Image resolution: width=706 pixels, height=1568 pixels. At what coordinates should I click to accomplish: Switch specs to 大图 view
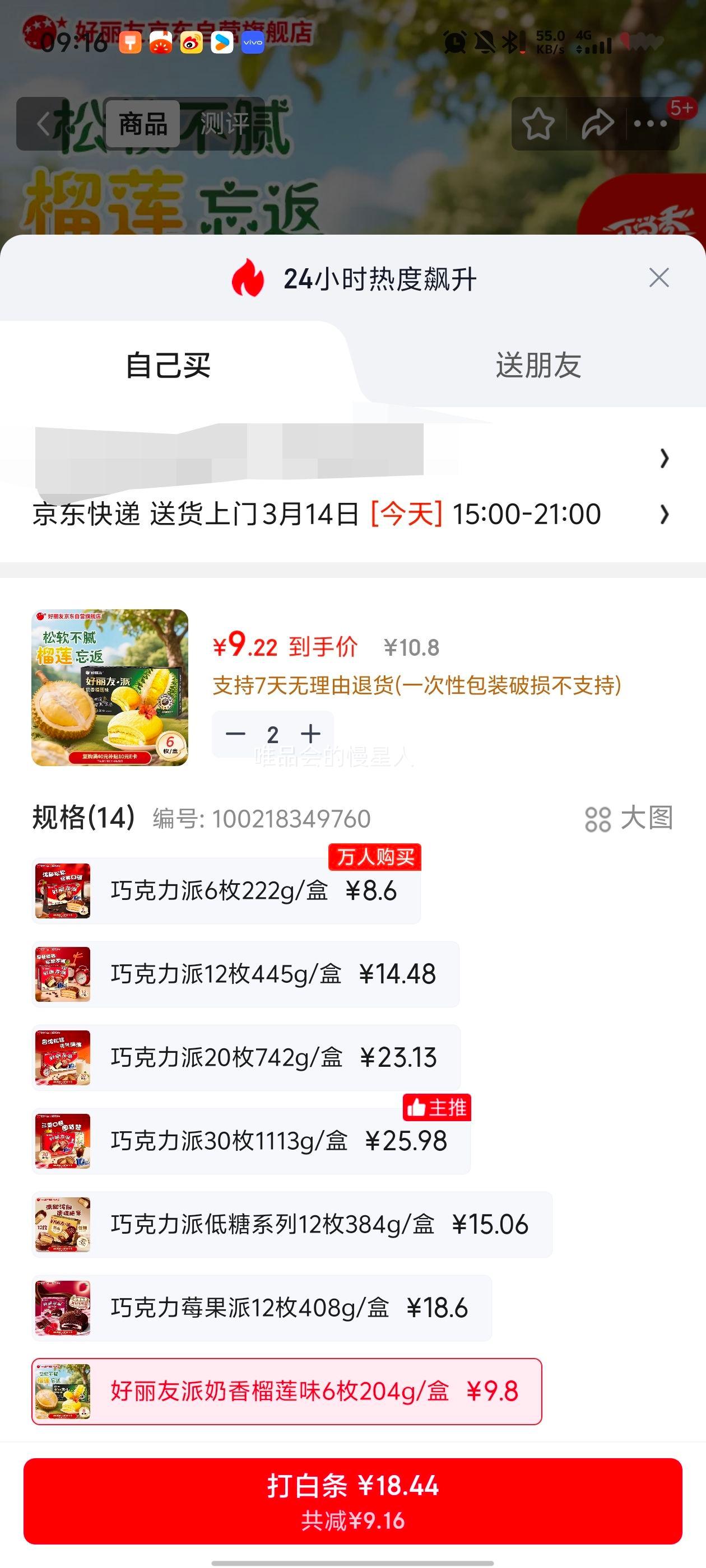(x=629, y=819)
